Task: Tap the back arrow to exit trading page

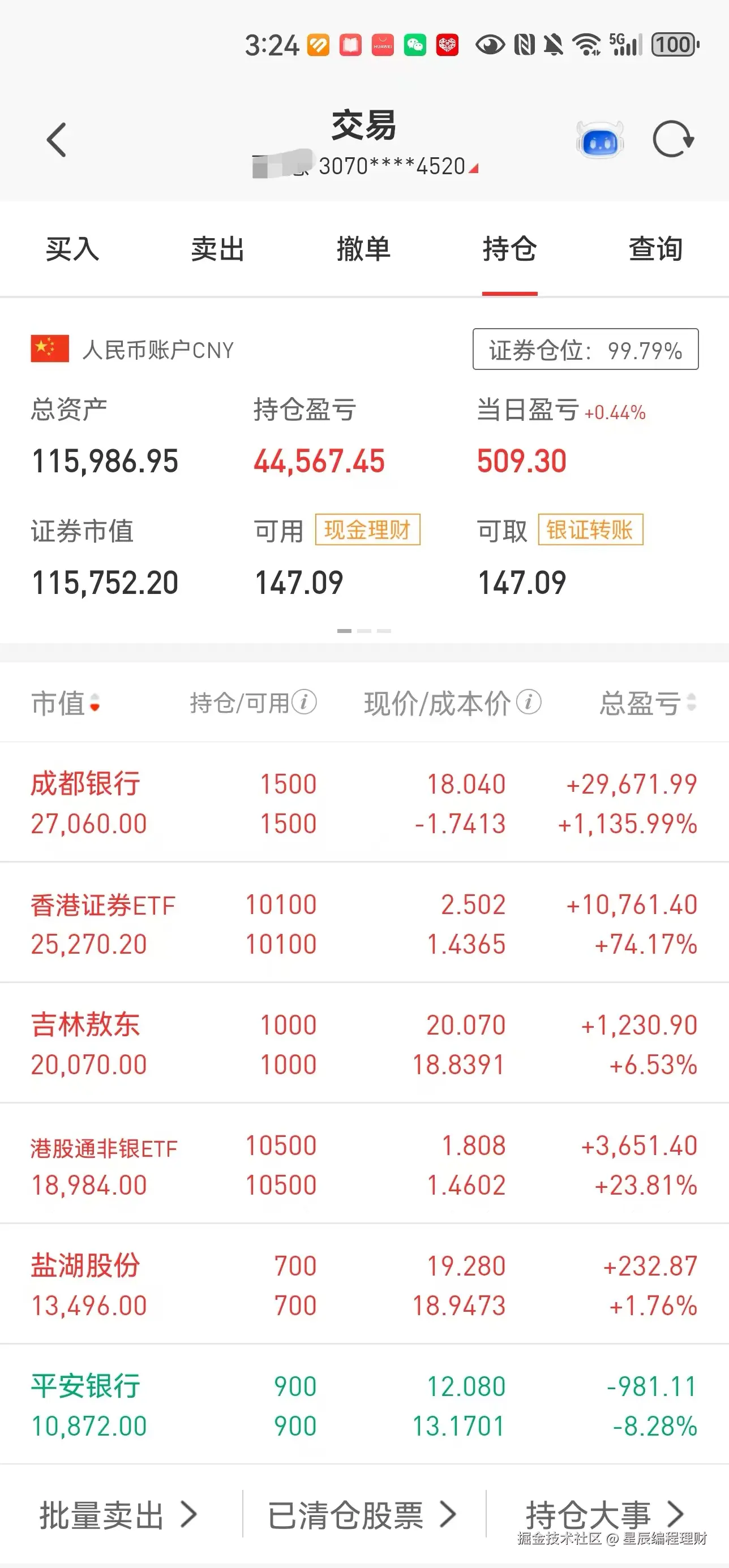Action: (57, 140)
